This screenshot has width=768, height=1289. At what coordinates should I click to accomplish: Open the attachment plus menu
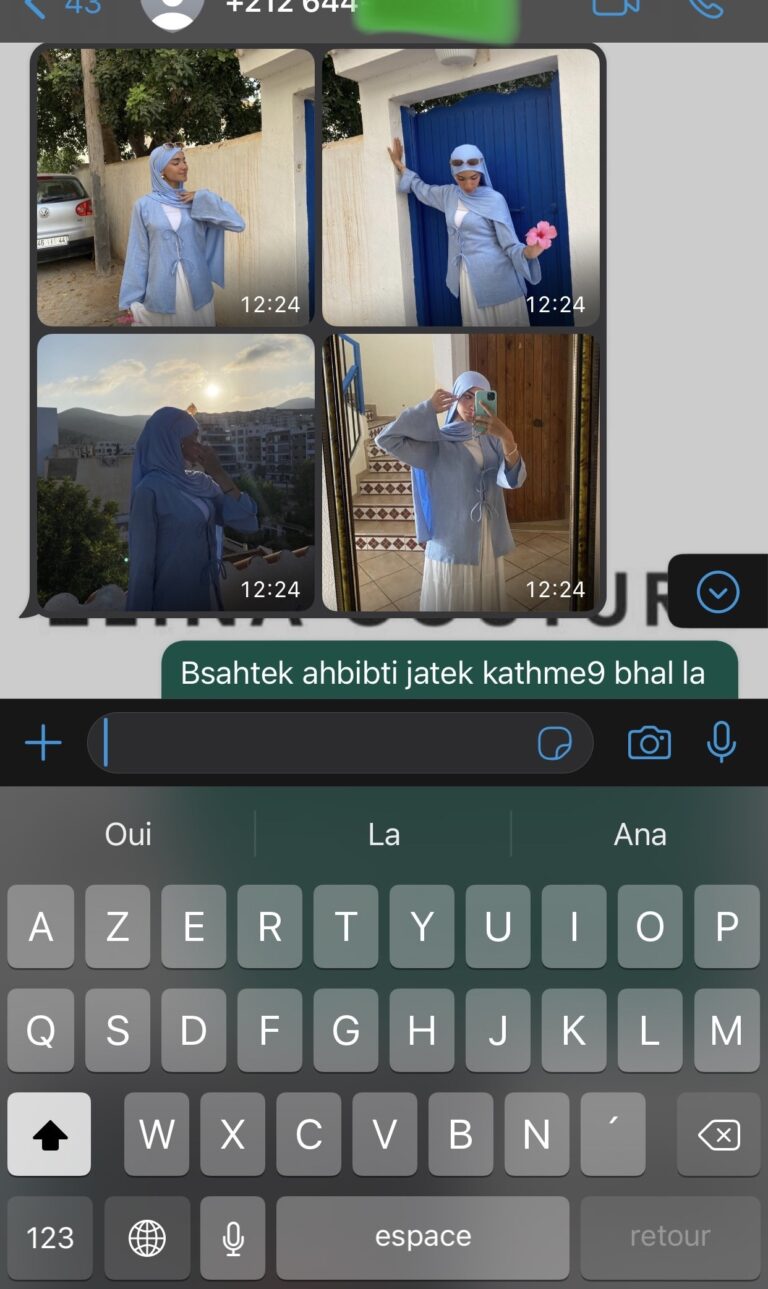pyautogui.click(x=43, y=743)
